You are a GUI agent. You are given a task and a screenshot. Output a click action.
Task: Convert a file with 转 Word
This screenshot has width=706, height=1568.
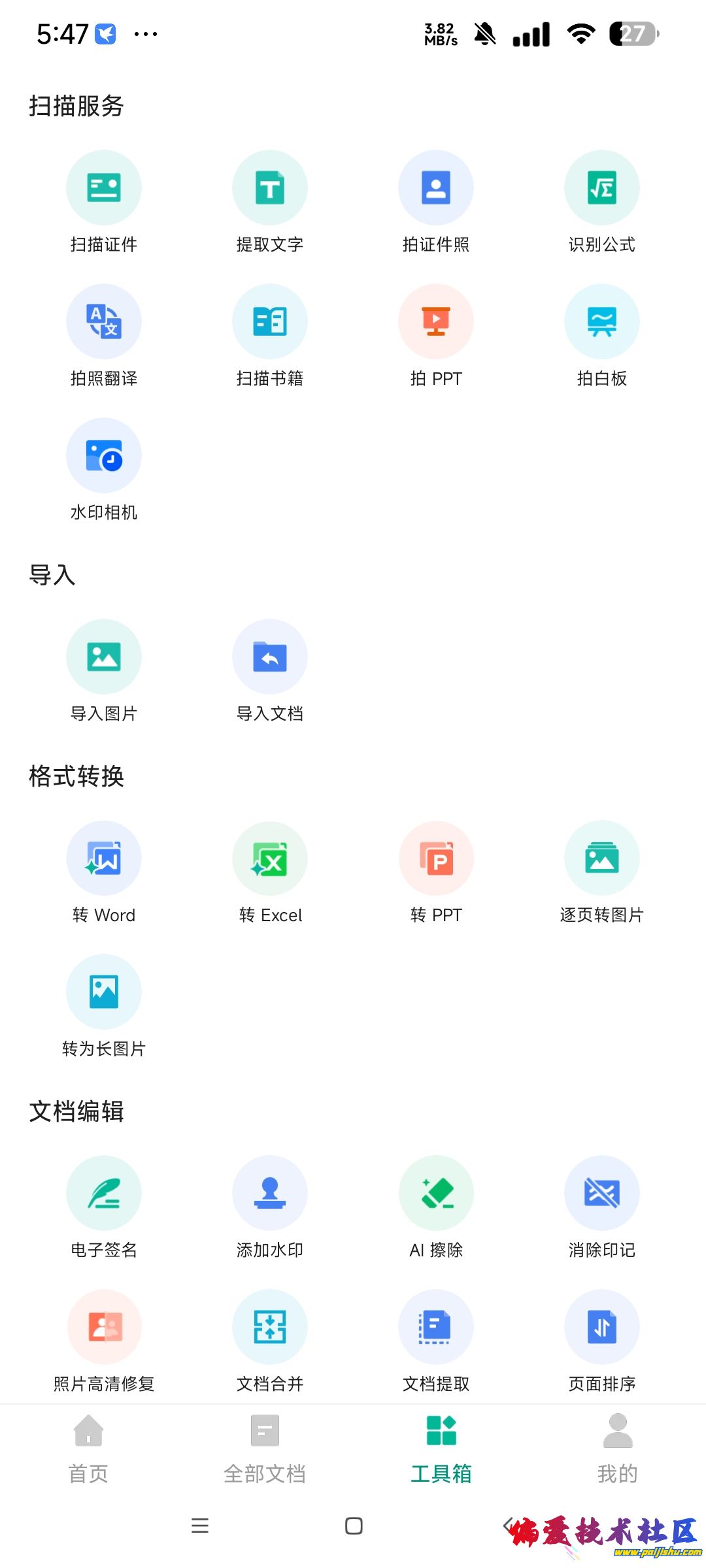[104, 858]
